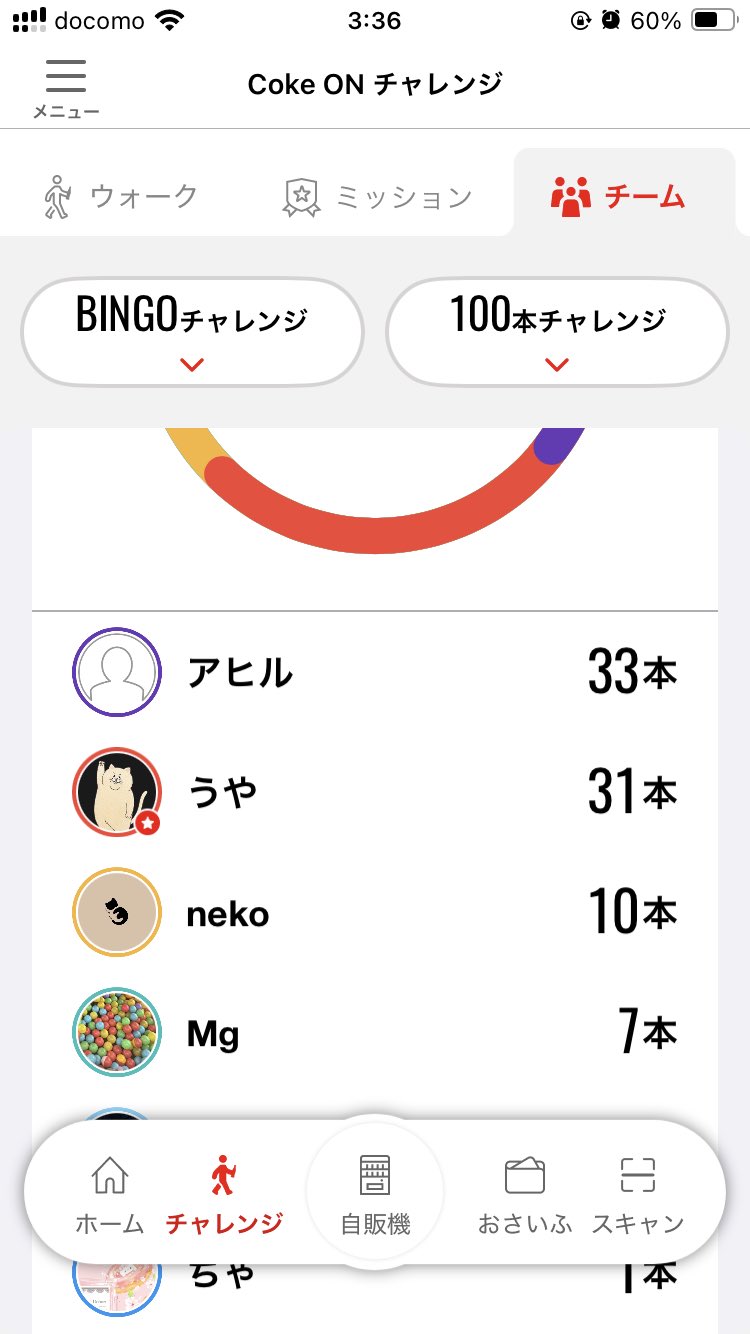View team member Mg's row

click(x=375, y=1033)
